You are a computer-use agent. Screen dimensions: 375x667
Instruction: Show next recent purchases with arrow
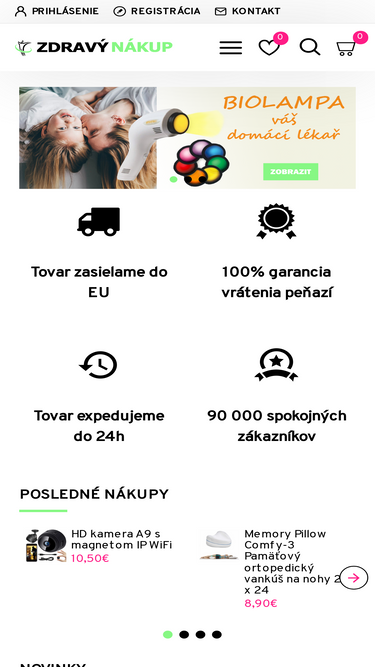pos(354,578)
